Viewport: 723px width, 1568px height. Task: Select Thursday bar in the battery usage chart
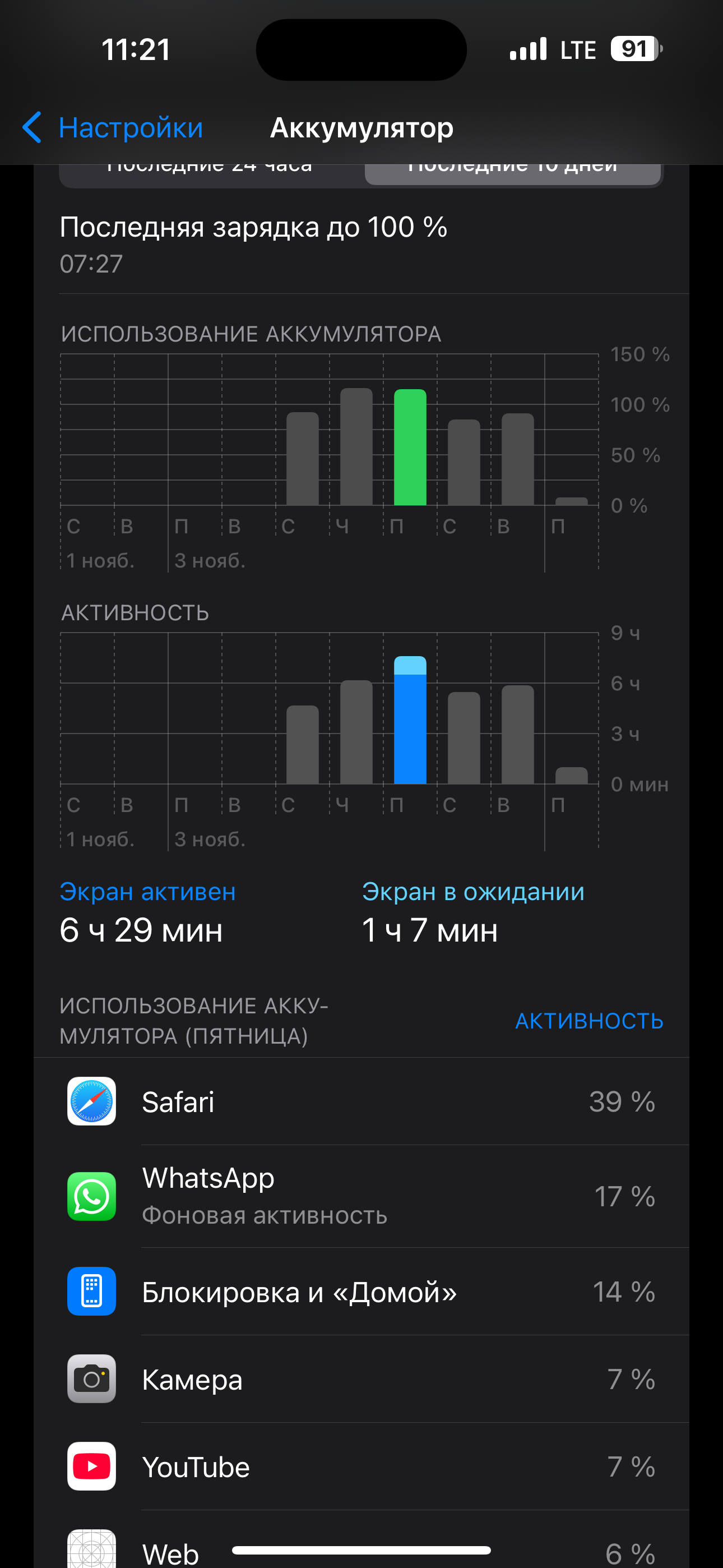[356, 448]
